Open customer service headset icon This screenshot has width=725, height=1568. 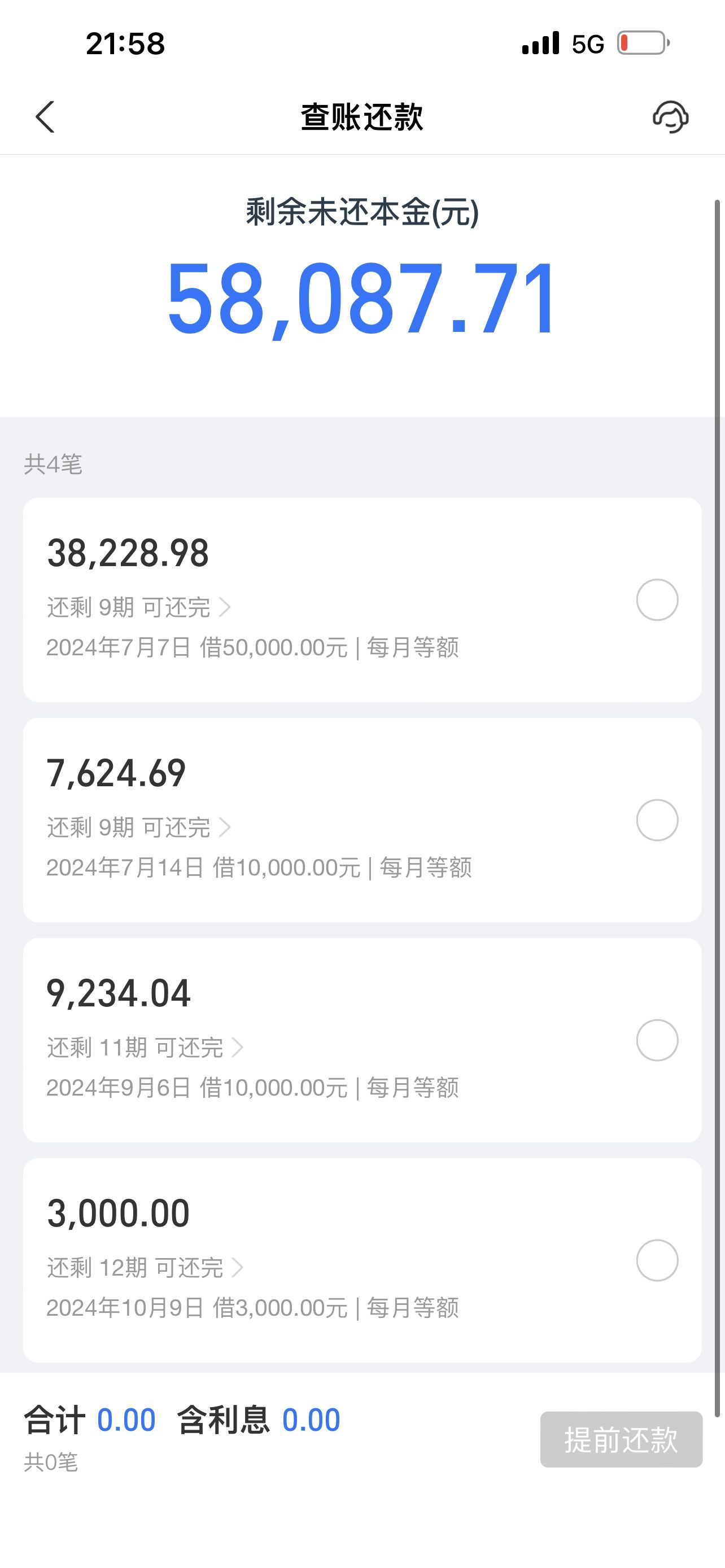[x=670, y=117]
